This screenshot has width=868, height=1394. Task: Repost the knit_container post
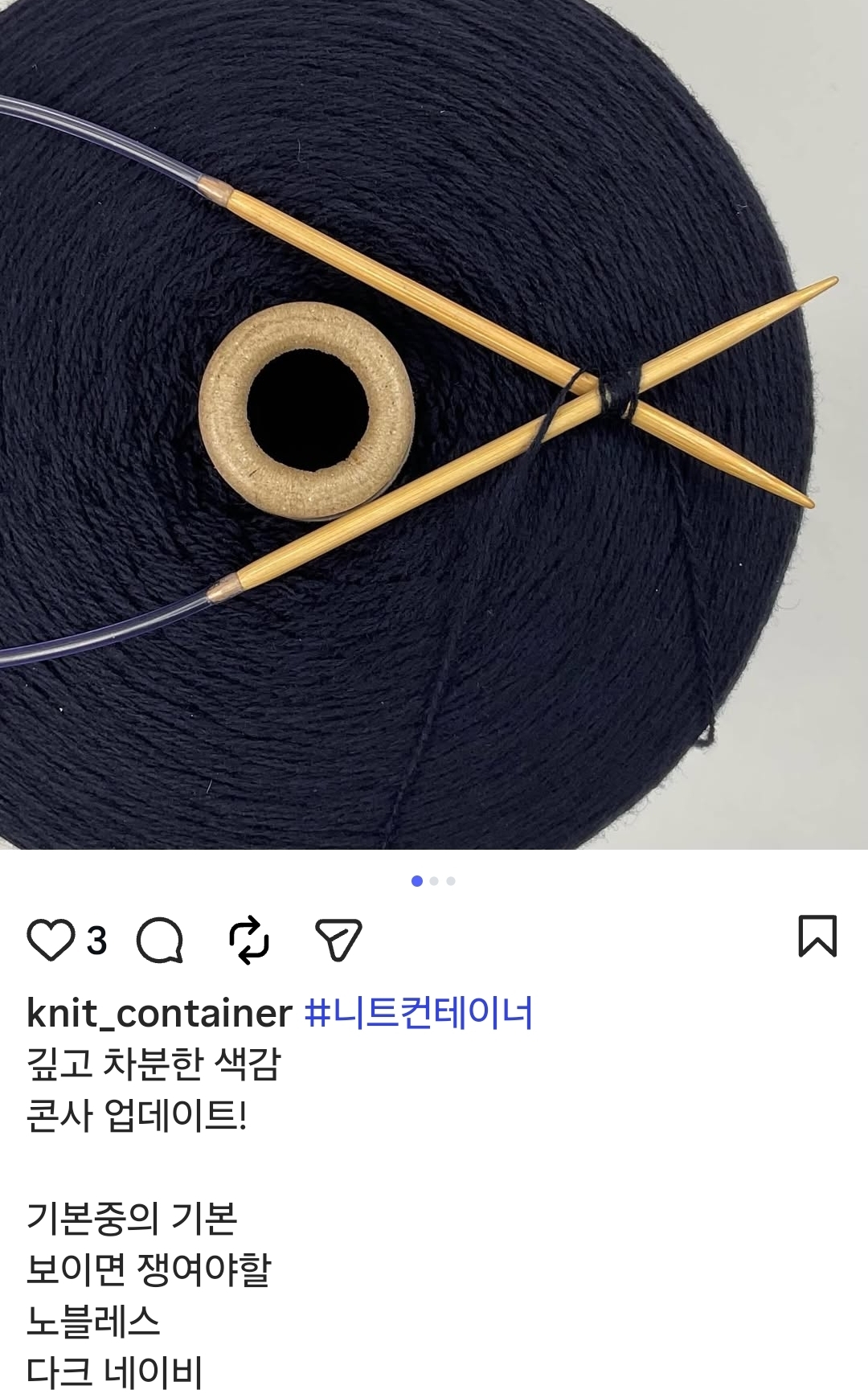coord(249,940)
